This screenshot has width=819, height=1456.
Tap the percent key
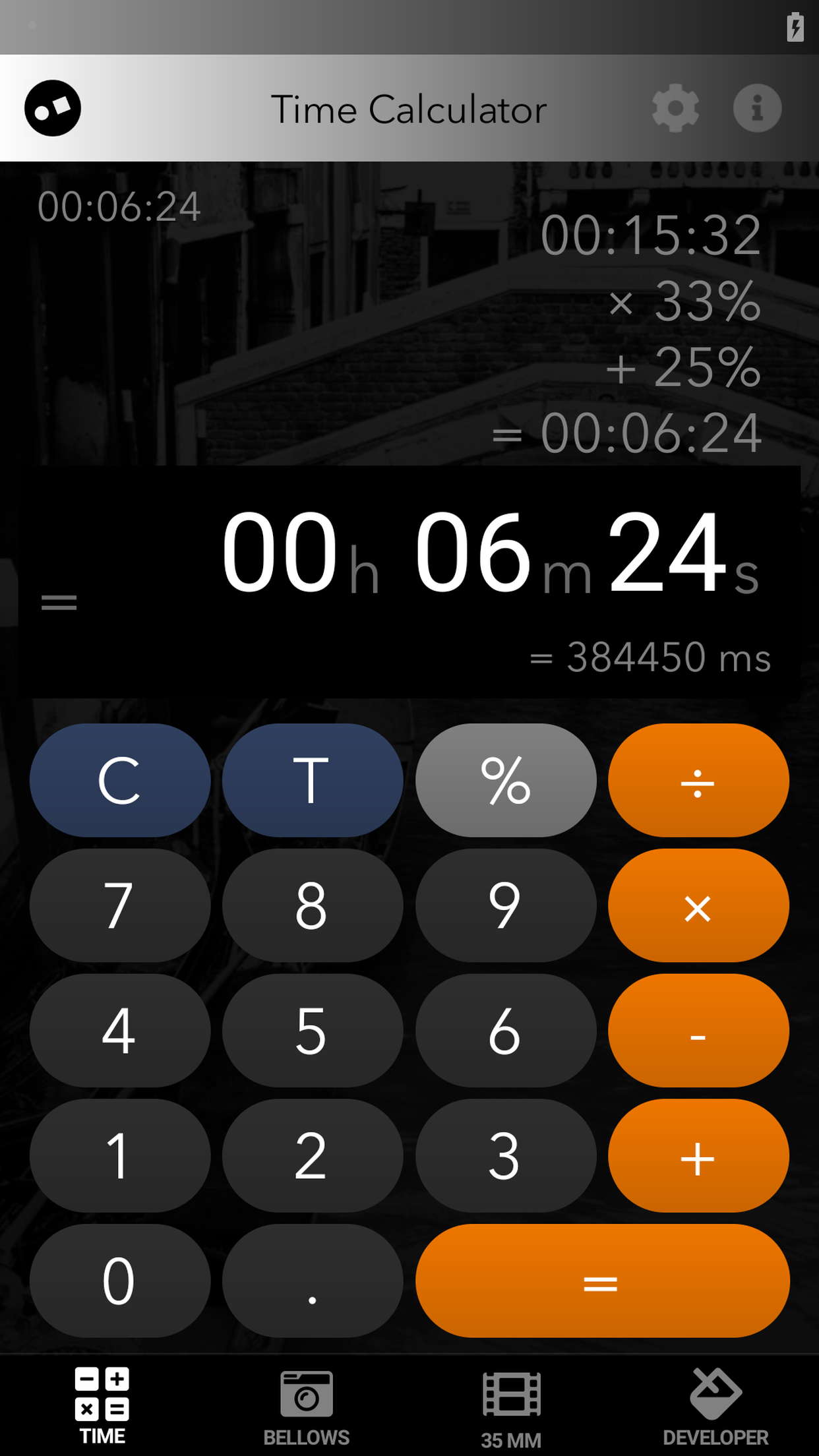pos(506,780)
